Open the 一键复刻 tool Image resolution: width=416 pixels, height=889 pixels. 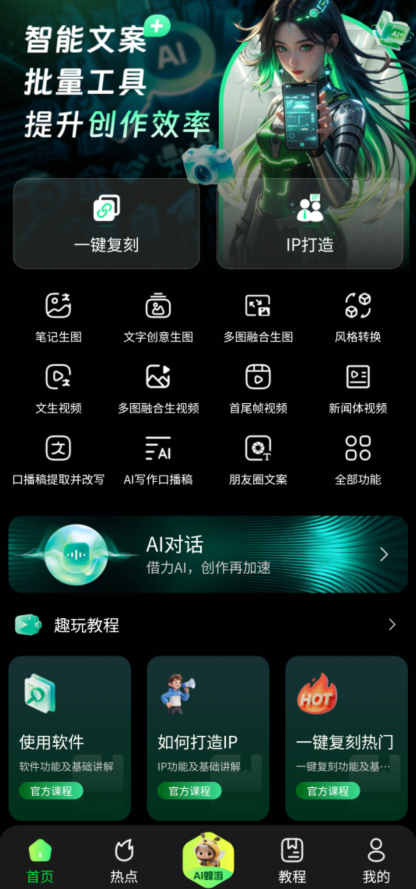[x=107, y=223]
